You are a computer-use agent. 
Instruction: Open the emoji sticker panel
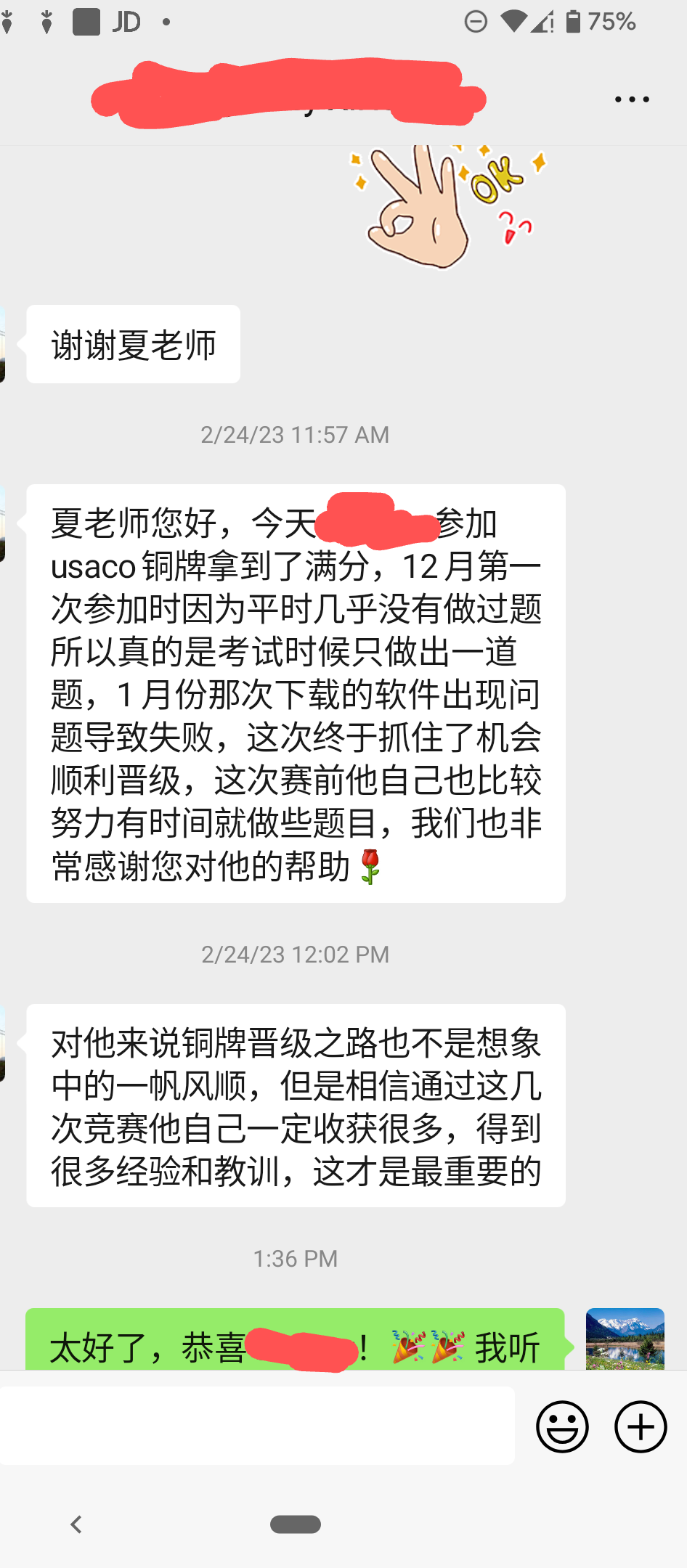click(562, 1426)
